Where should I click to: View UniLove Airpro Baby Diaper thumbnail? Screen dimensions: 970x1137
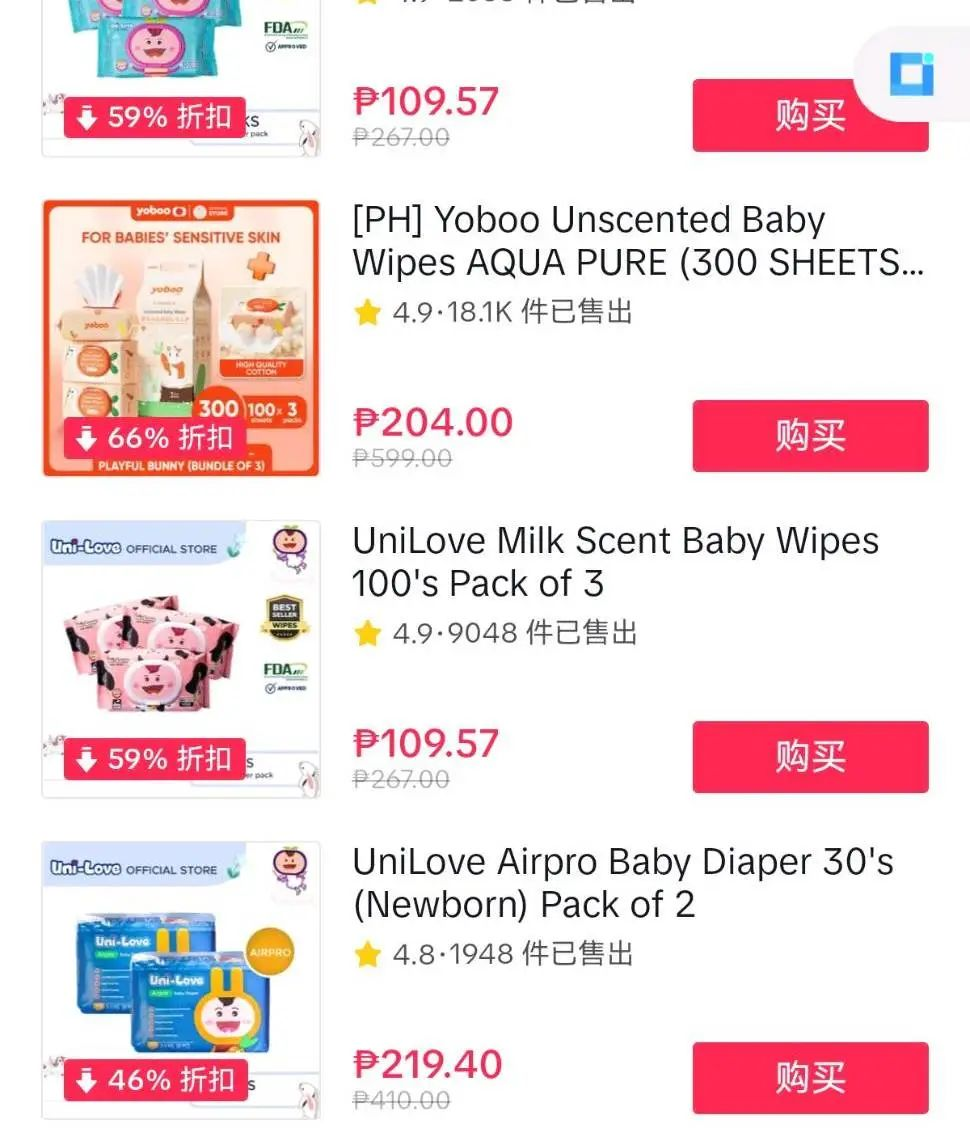pos(181,980)
